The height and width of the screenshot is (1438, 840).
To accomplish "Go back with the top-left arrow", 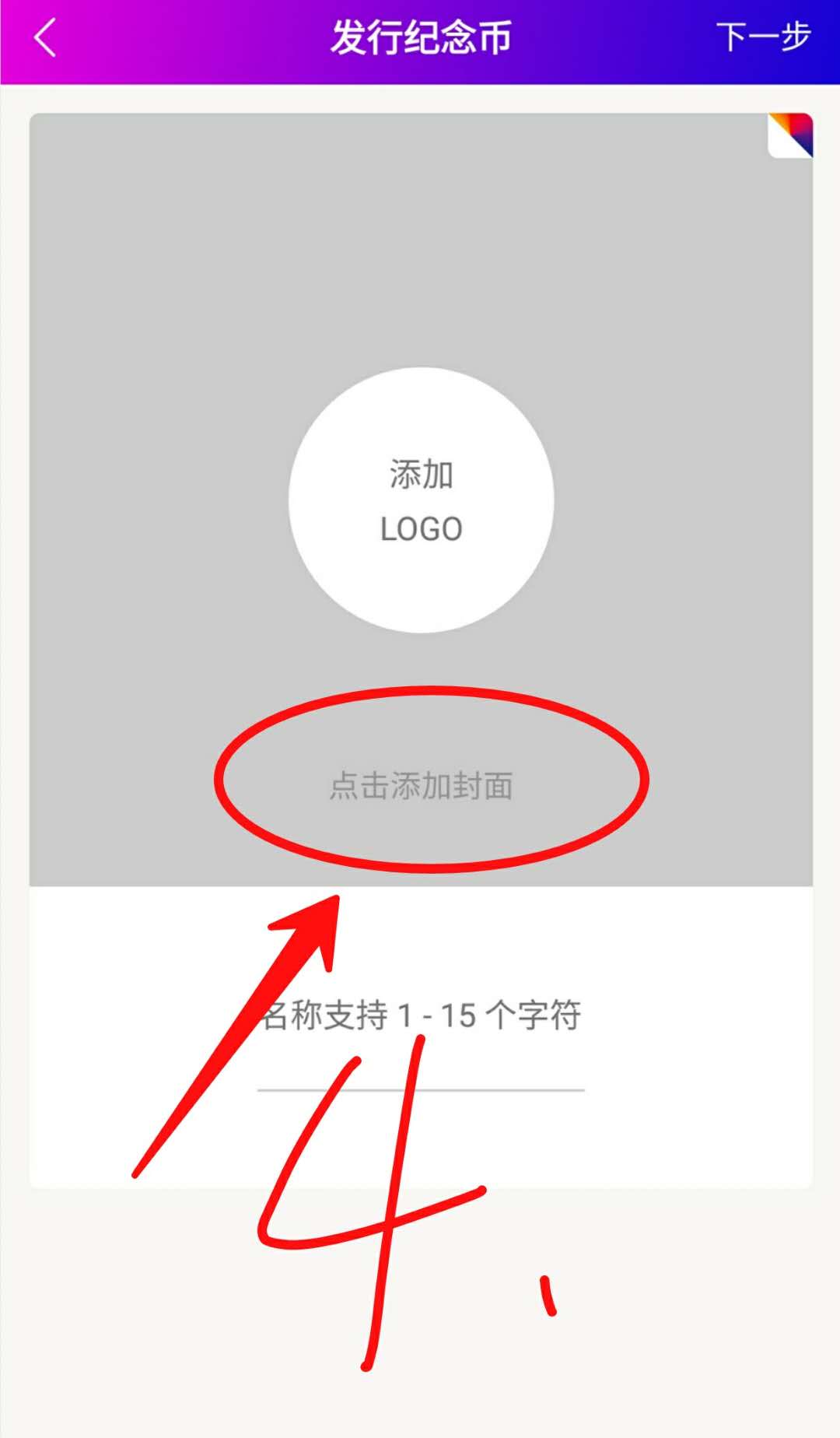I will point(45,37).
